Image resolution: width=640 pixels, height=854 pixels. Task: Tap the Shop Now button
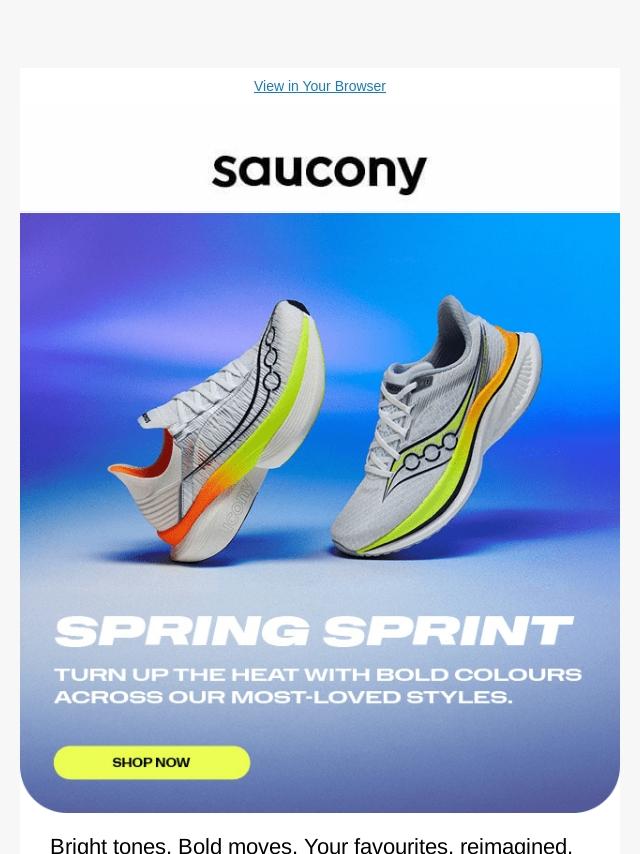[x=152, y=762]
